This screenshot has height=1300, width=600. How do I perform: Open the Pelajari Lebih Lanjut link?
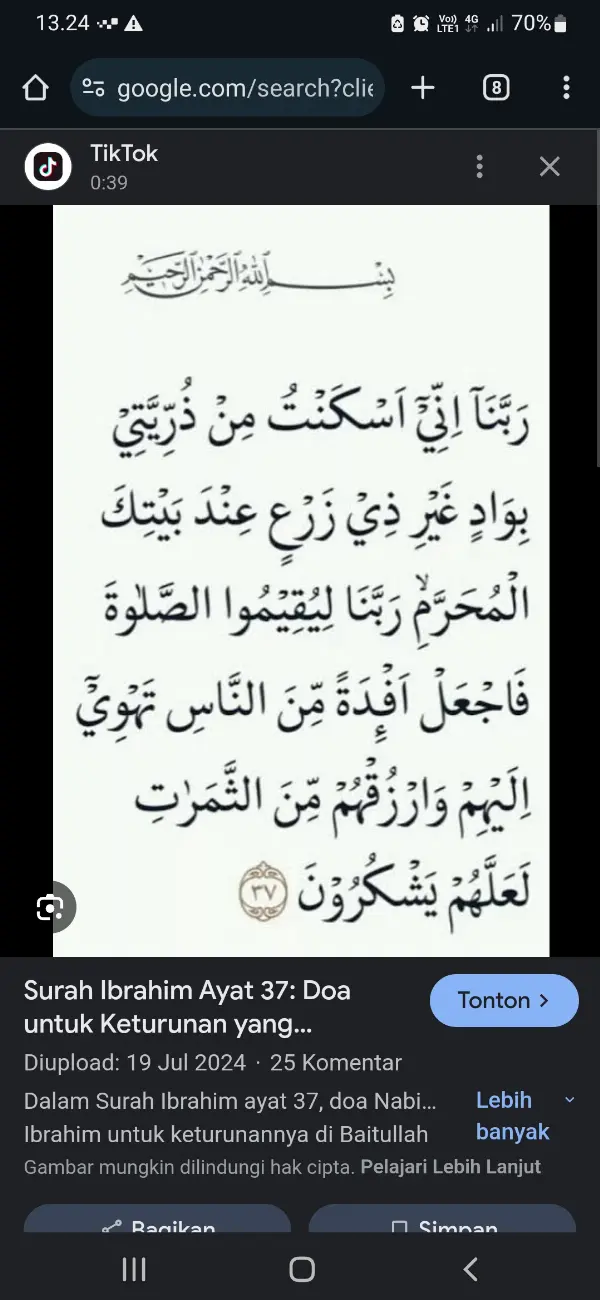coord(450,1166)
